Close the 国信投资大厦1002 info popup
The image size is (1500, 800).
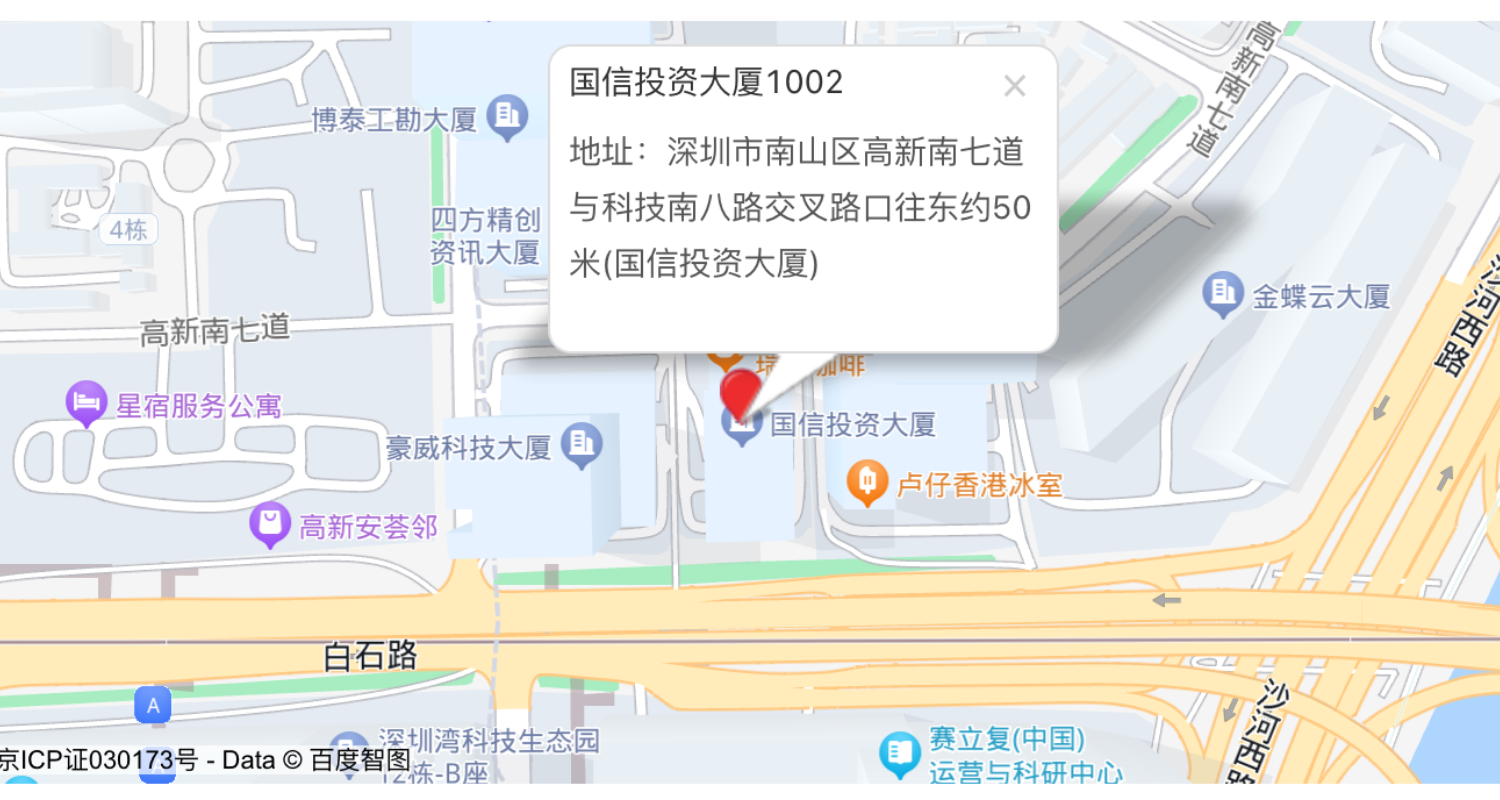tap(1014, 86)
